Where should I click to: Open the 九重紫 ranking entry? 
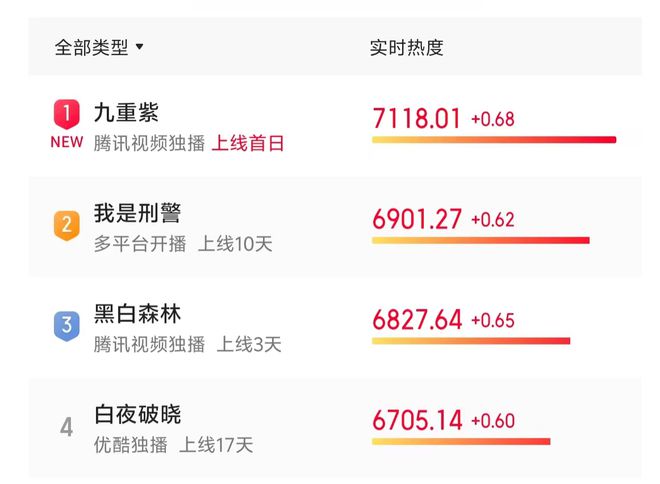tap(126, 113)
